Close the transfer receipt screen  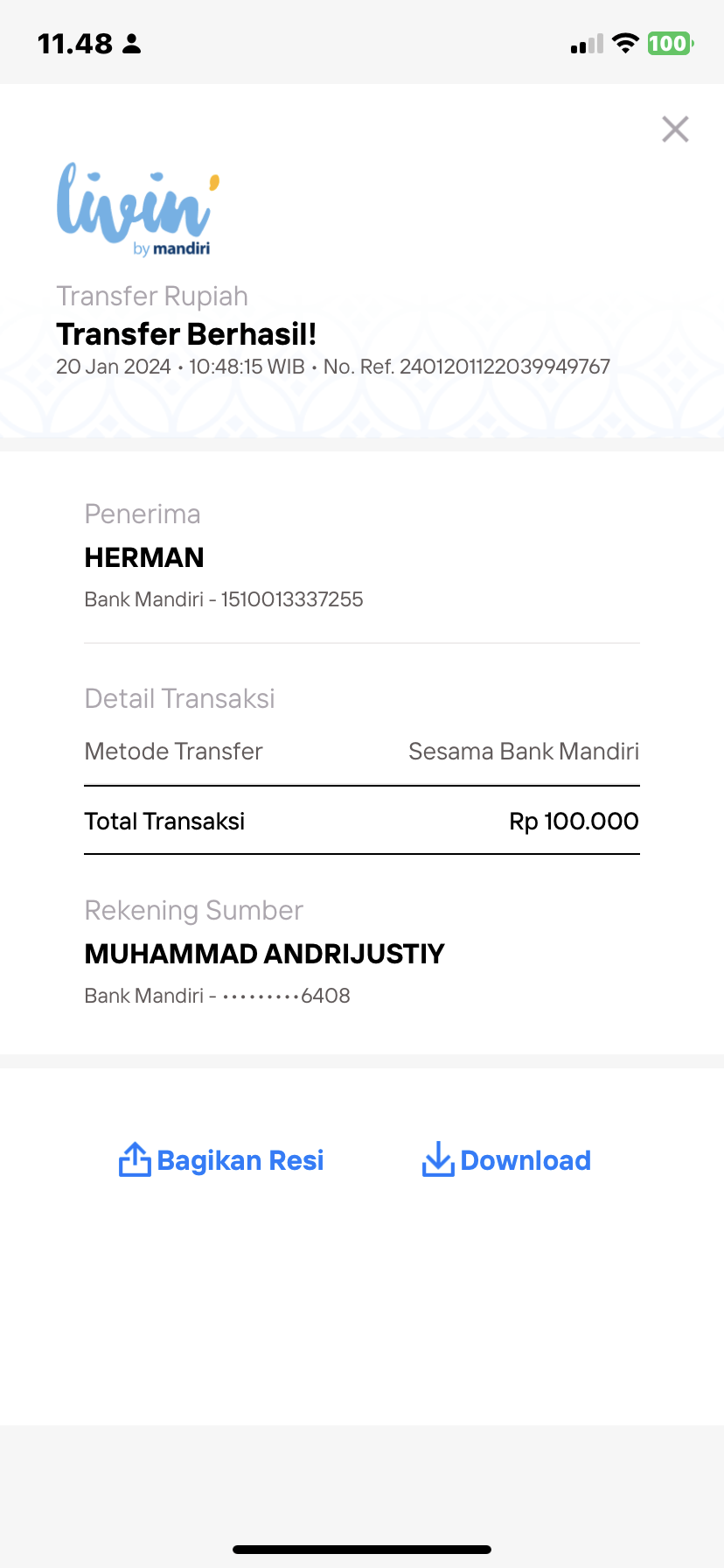click(675, 129)
